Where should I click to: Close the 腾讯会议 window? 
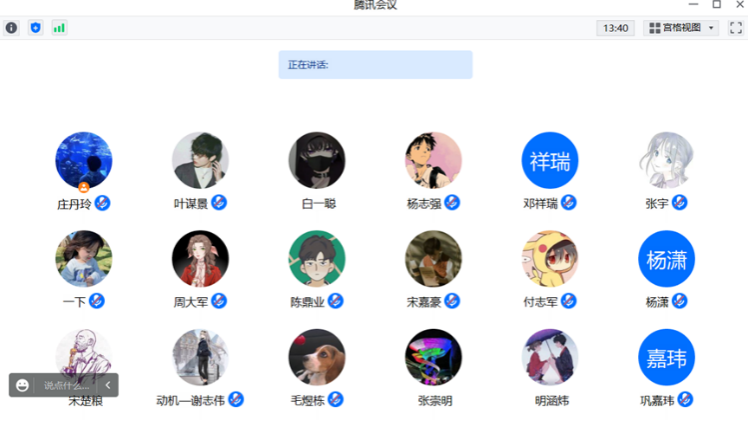739,5
